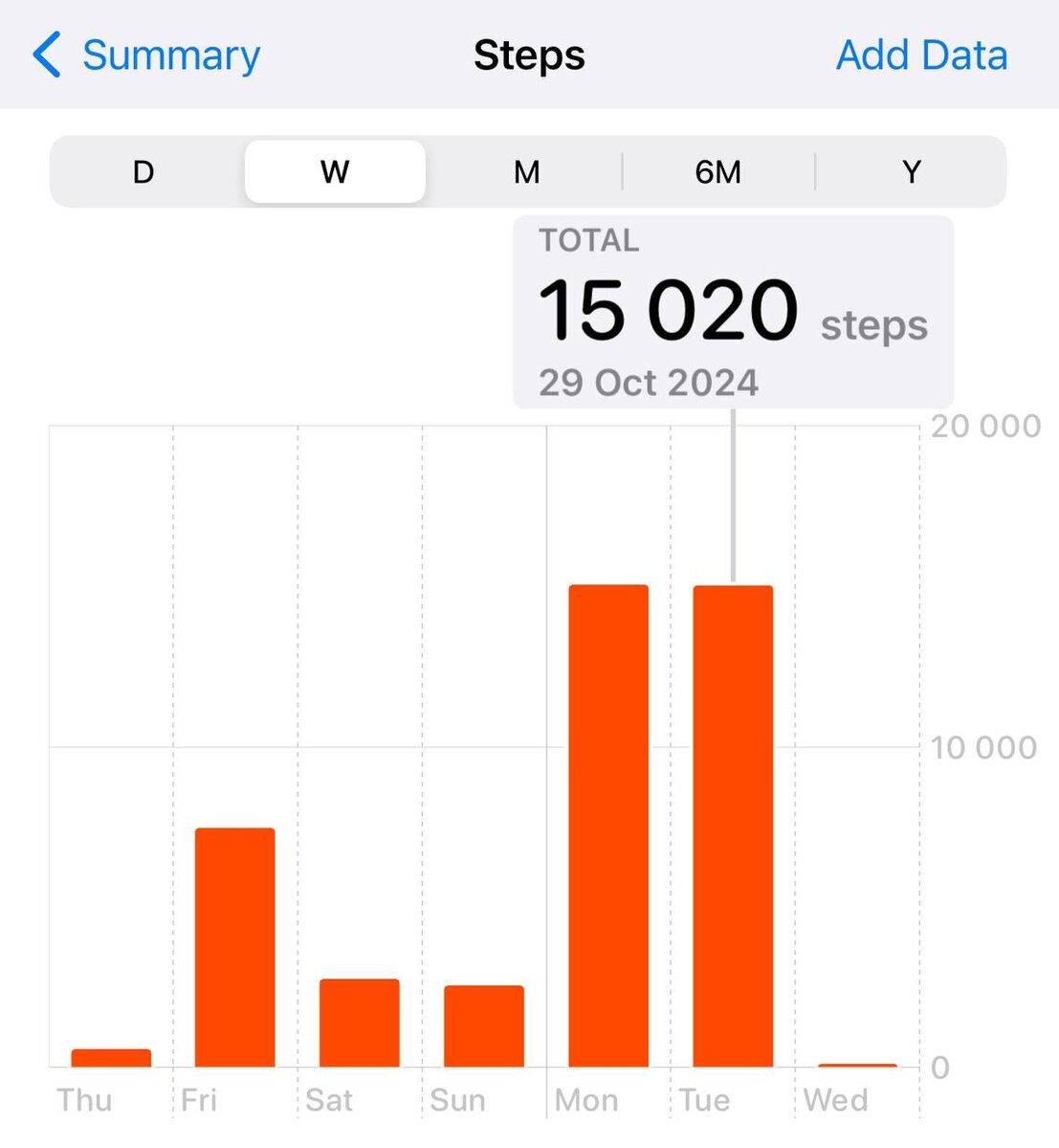
Task: Switch to the M month view
Action: click(526, 172)
